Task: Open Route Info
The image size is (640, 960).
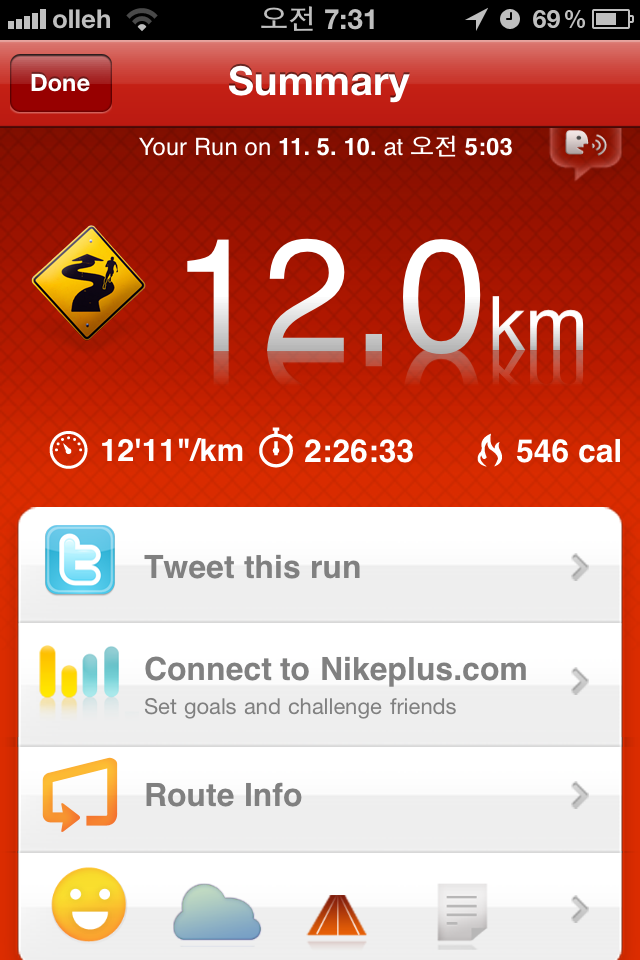Action: 320,797
